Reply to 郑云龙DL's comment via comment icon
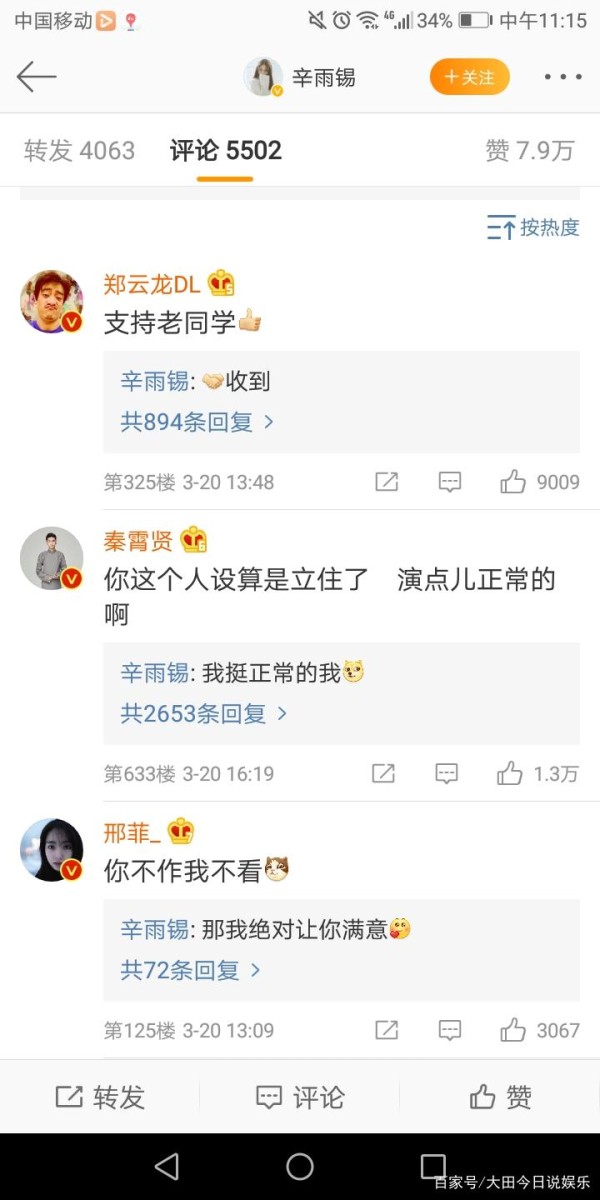Image resolution: width=600 pixels, height=1200 pixels. pos(450,482)
